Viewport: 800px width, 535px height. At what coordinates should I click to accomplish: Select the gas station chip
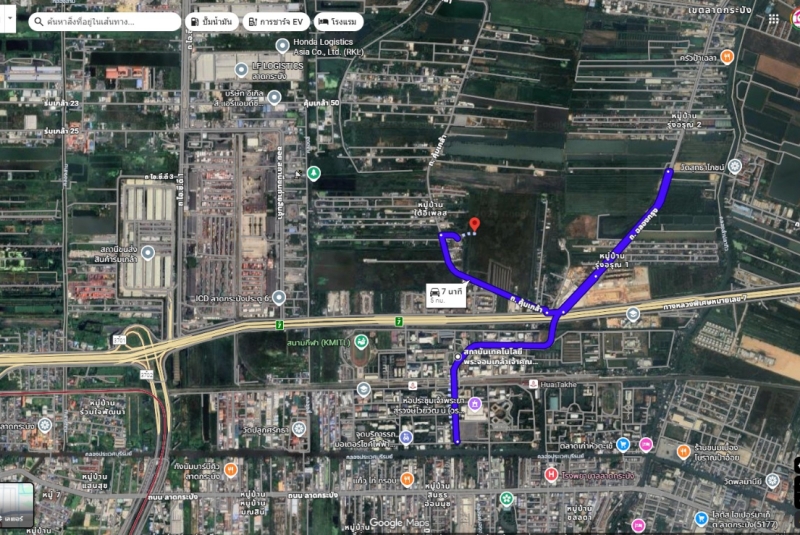point(211,20)
